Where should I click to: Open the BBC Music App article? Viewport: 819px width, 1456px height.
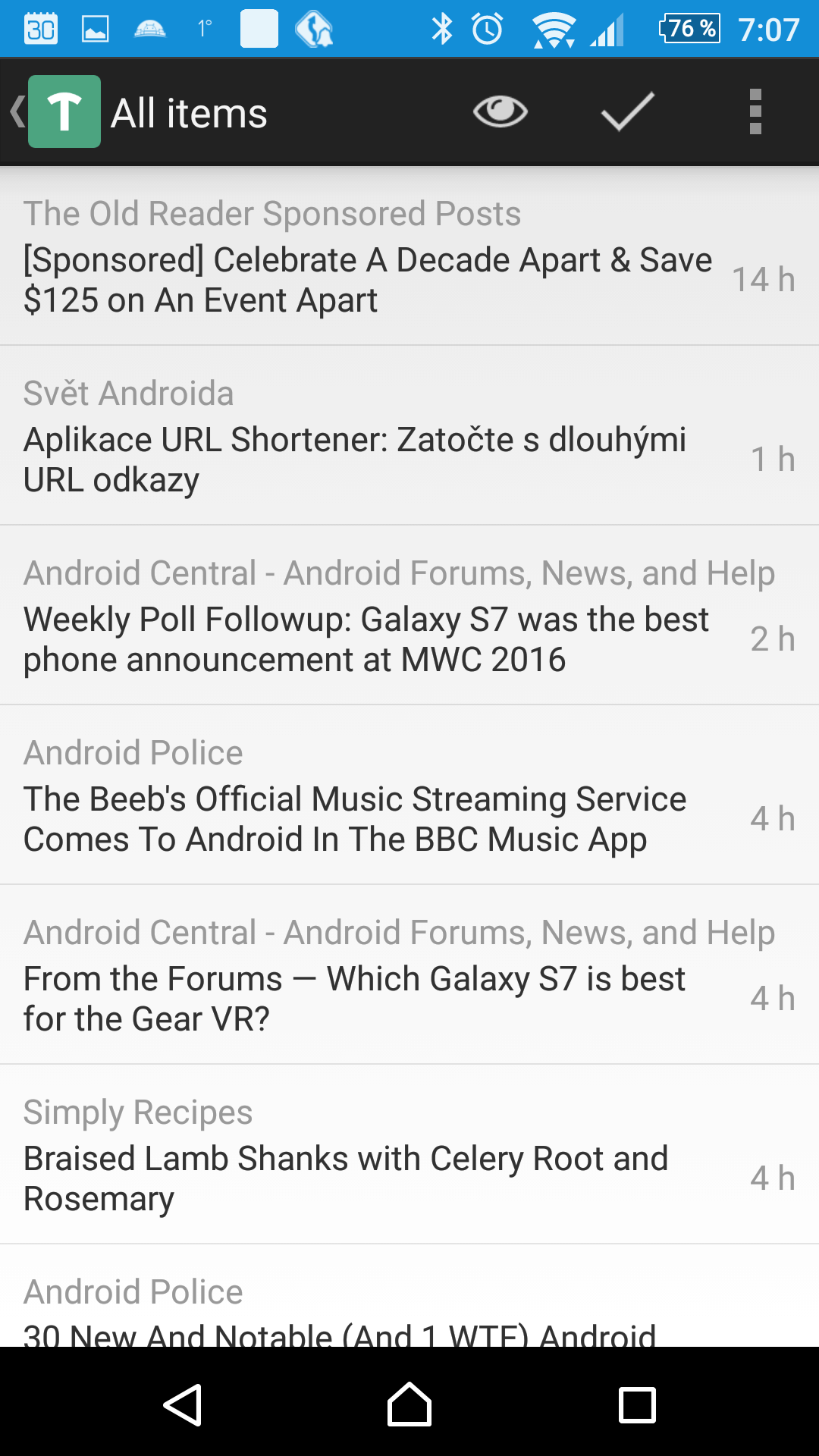point(409,795)
